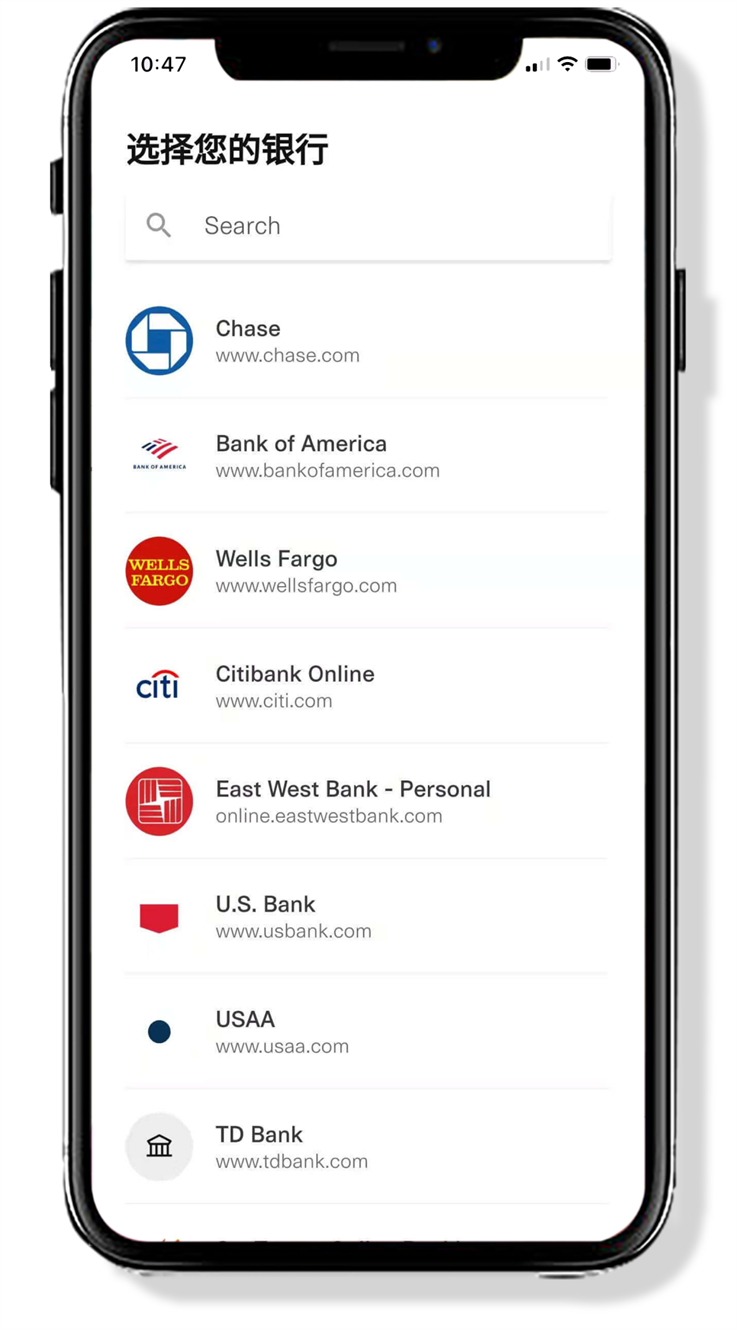Screen dimensions: 737x1331
Task: Choose Bank of America
Action: [x=368, y=456]
